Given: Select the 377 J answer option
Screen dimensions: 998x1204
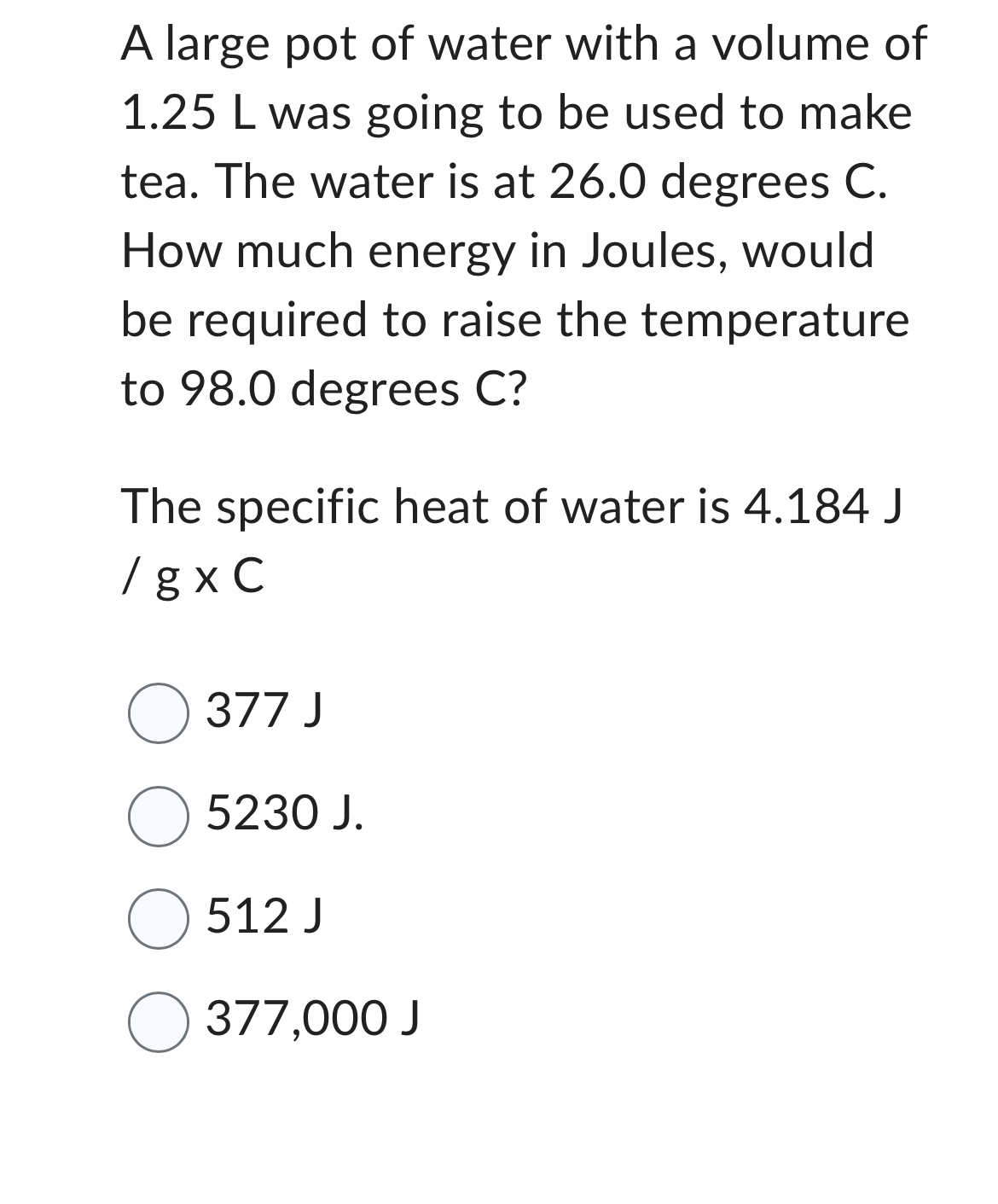Looking at the screenshot, I should pyautogui.click(x=158, y=713).
